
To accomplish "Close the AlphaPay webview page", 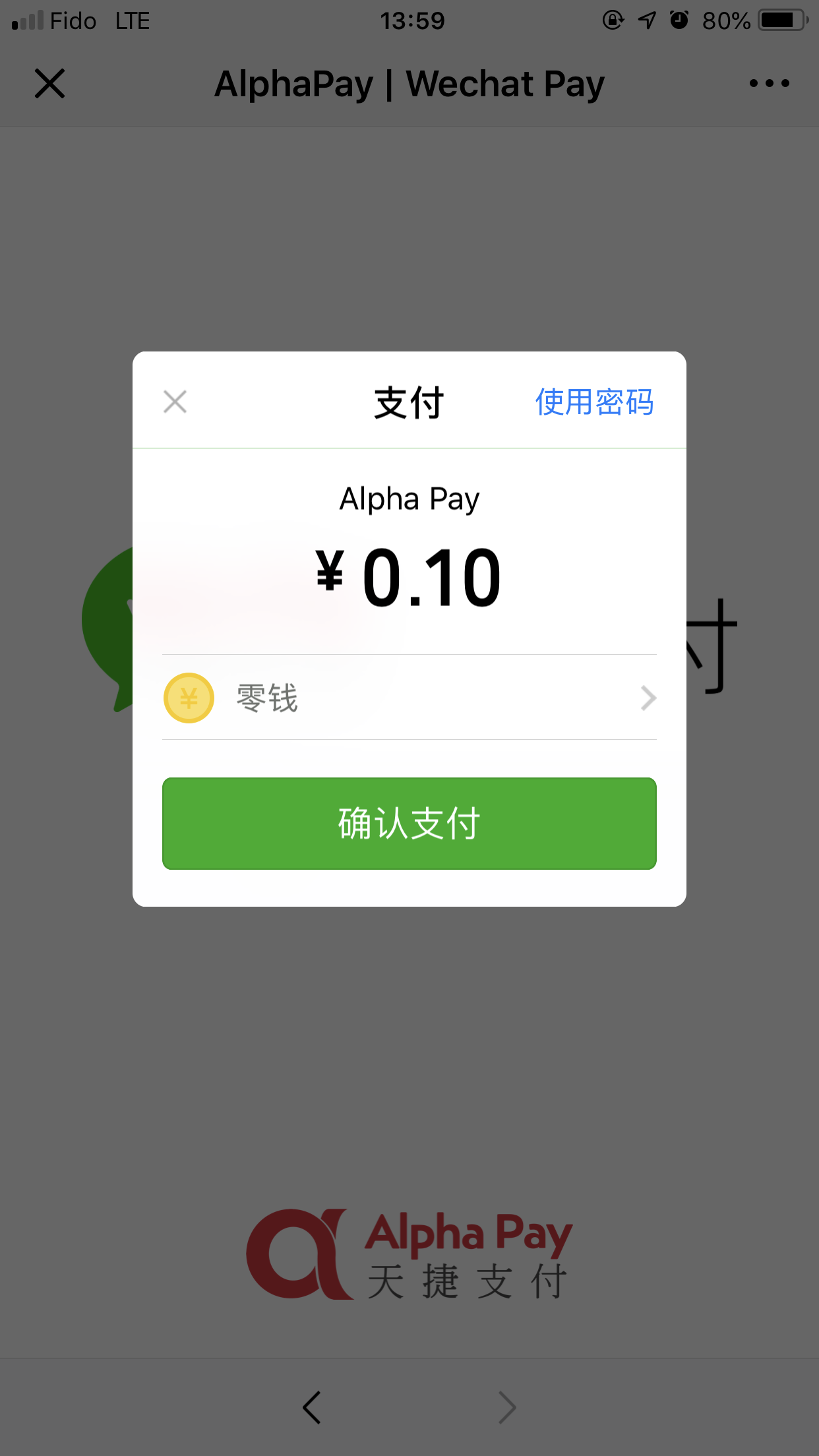I will coord(49,84).
